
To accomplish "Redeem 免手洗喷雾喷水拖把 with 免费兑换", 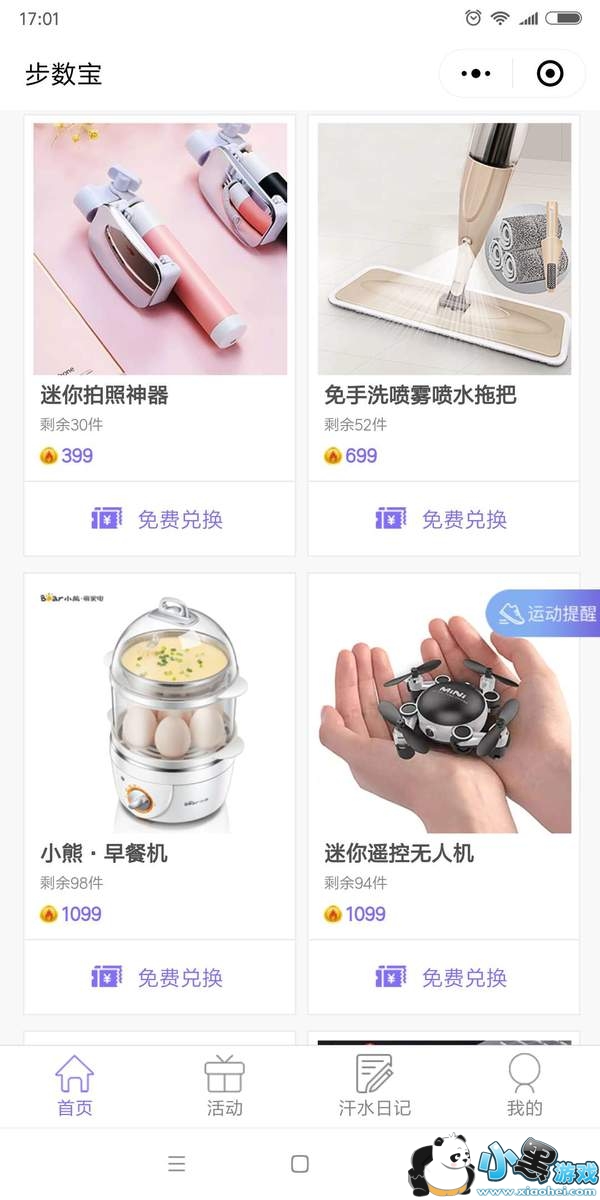I will pos(444,519).
